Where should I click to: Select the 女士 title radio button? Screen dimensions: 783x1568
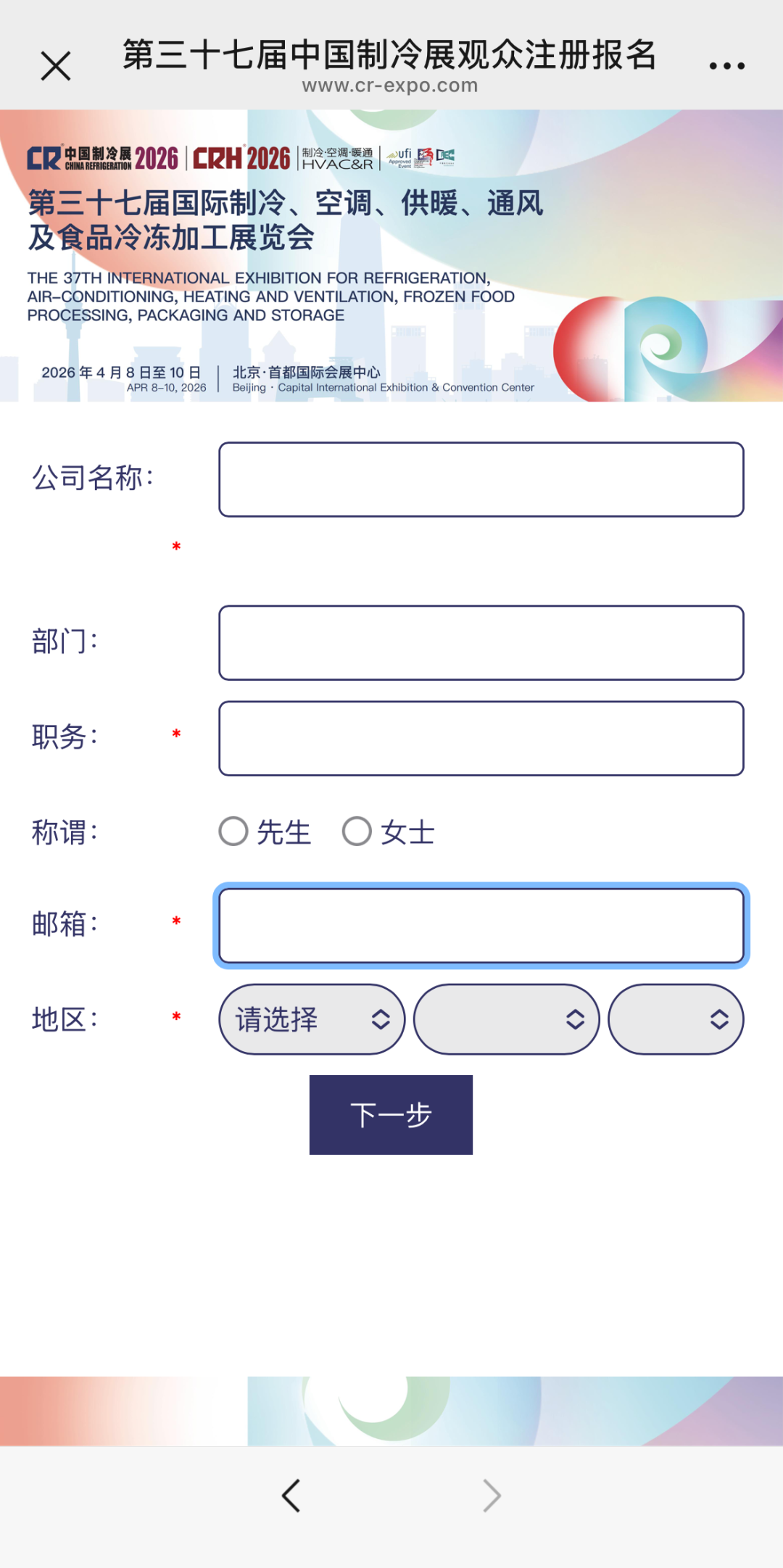coord(357,832)
